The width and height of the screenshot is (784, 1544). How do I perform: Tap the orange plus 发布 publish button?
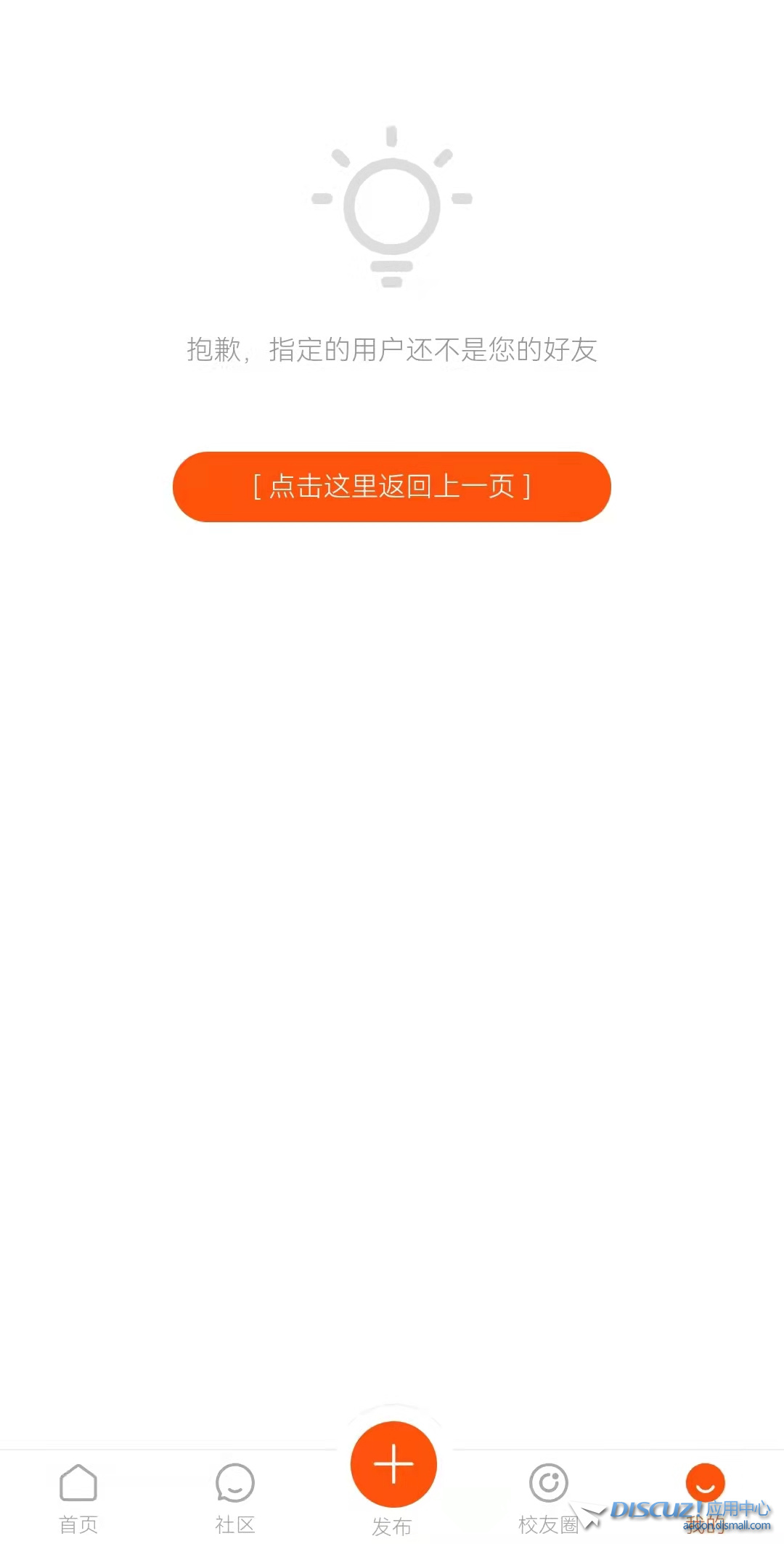pyautogui.click(x=393, y=1464)
